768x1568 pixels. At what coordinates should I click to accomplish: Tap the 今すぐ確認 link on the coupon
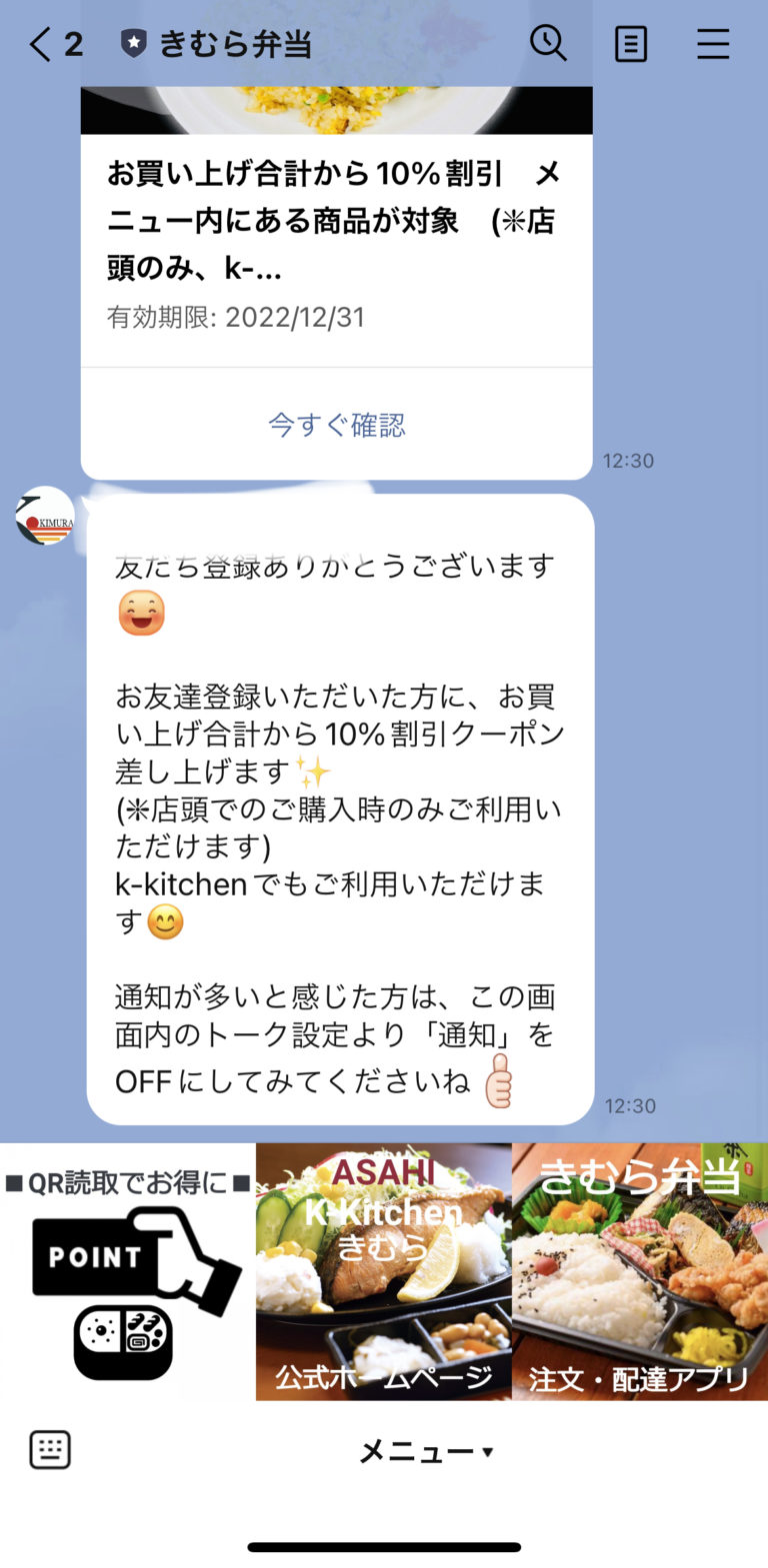click(336, 425)
